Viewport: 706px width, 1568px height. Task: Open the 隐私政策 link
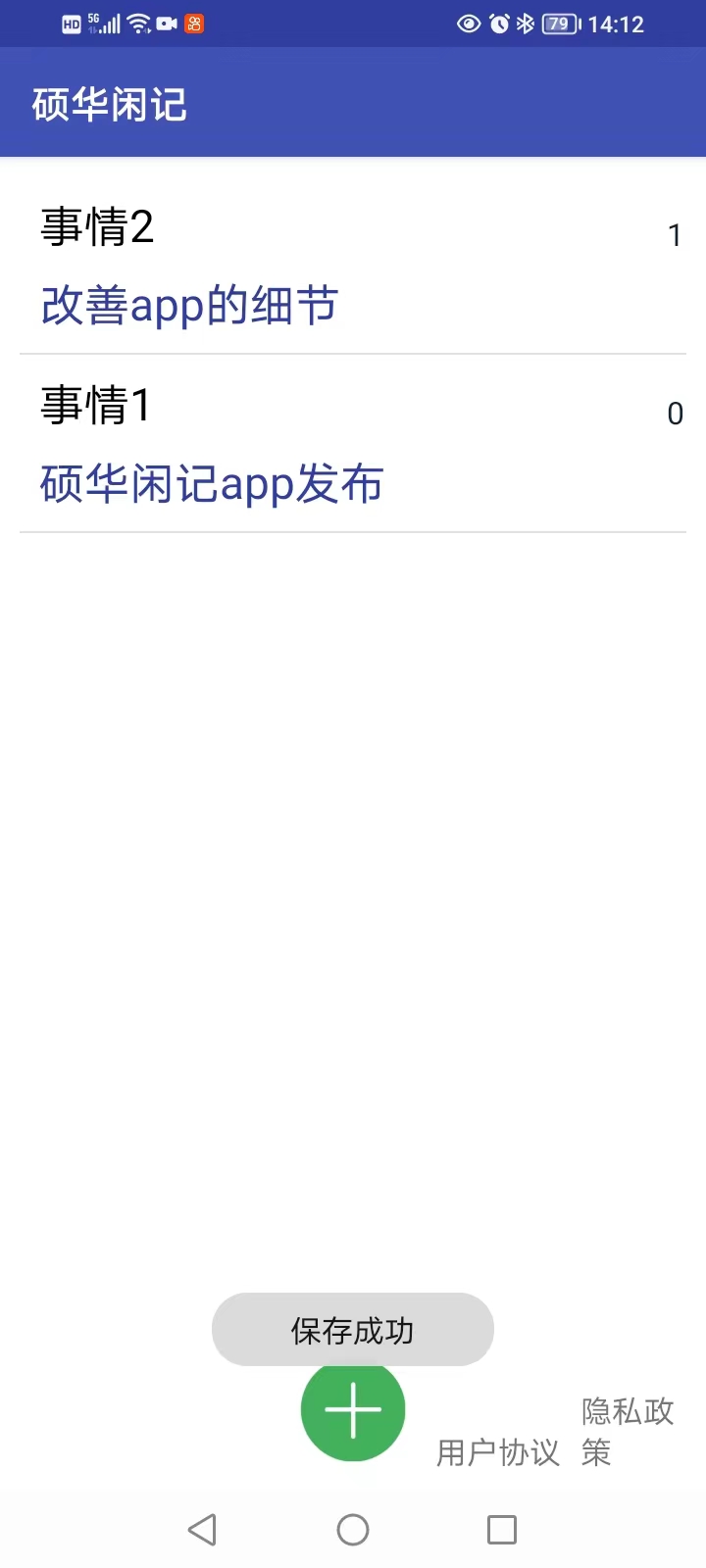tap(626, 1433)
